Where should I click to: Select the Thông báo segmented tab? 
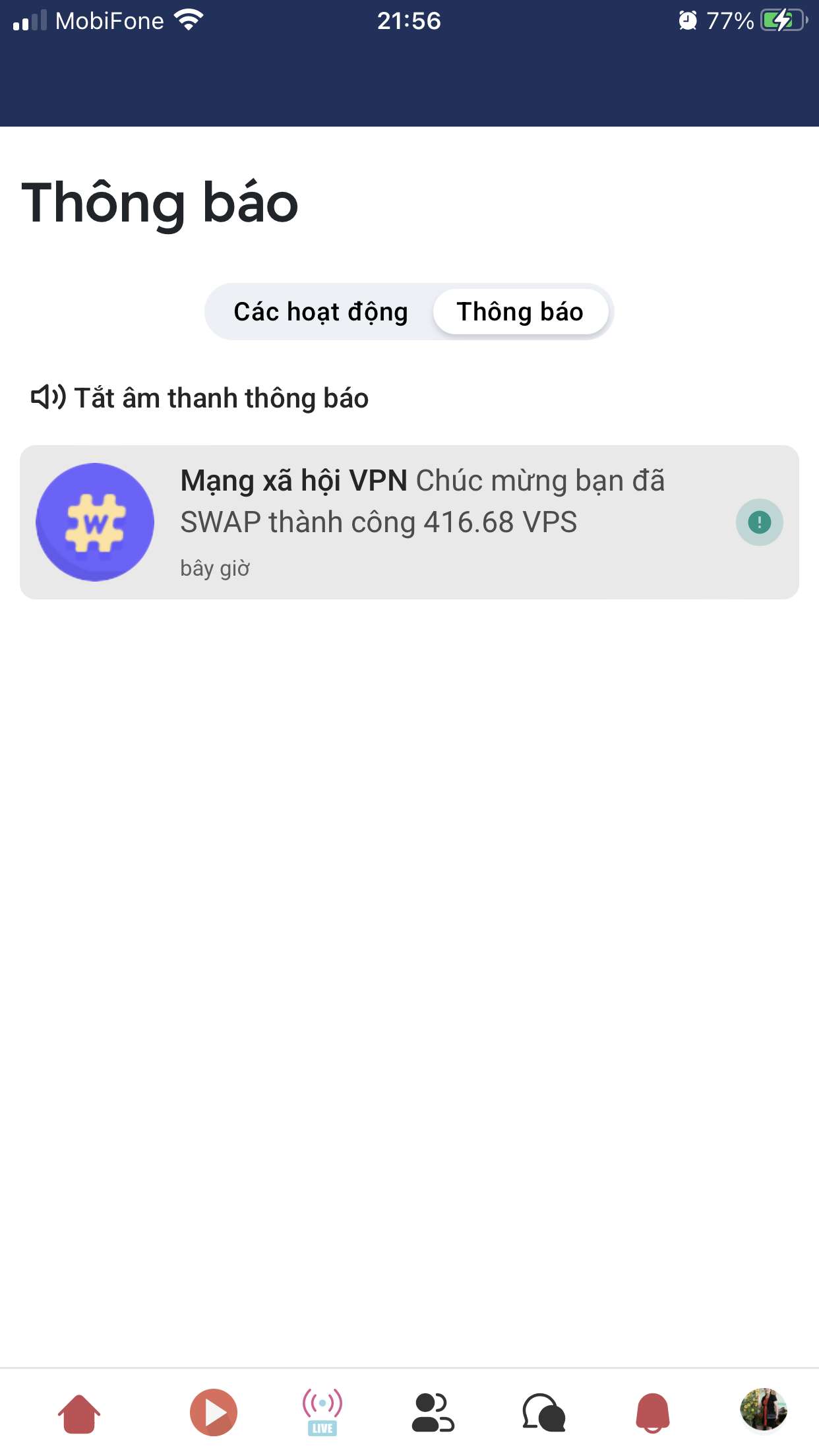(x=520, y=312)
